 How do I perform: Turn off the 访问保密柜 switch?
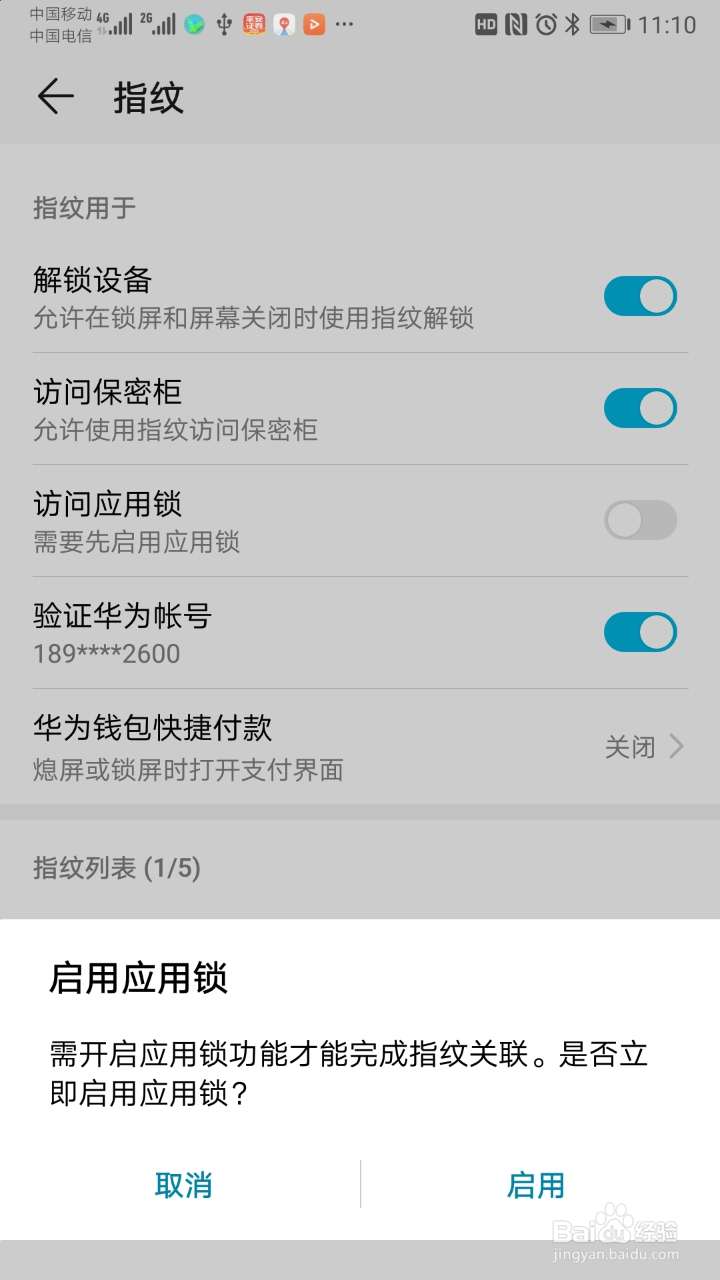640,408
